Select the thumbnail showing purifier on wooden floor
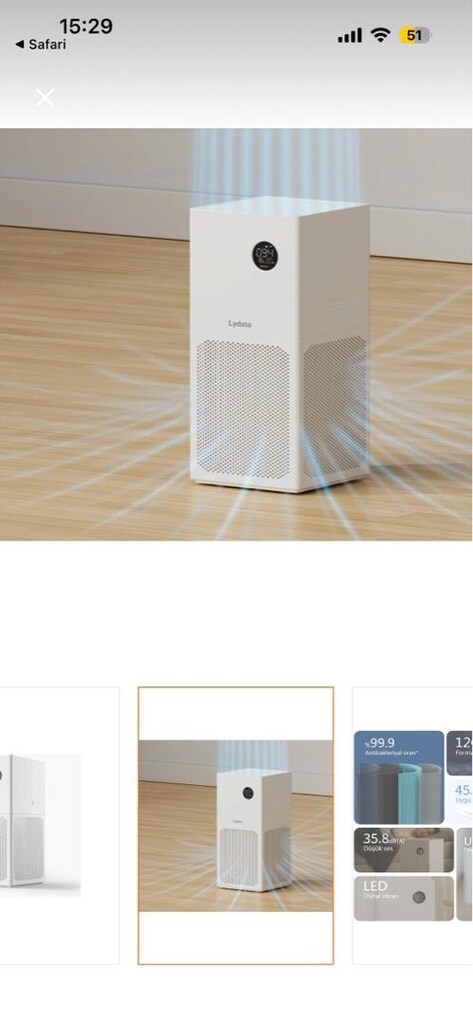The width and height of the screenshot is (473, 1024). 236,825
